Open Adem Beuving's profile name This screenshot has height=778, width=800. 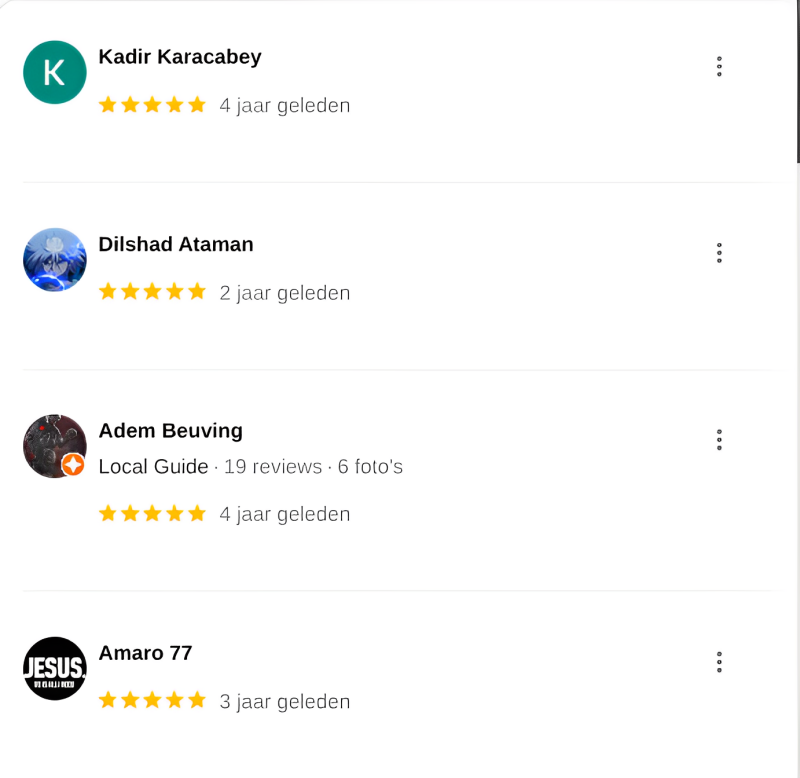click(170, 431)
